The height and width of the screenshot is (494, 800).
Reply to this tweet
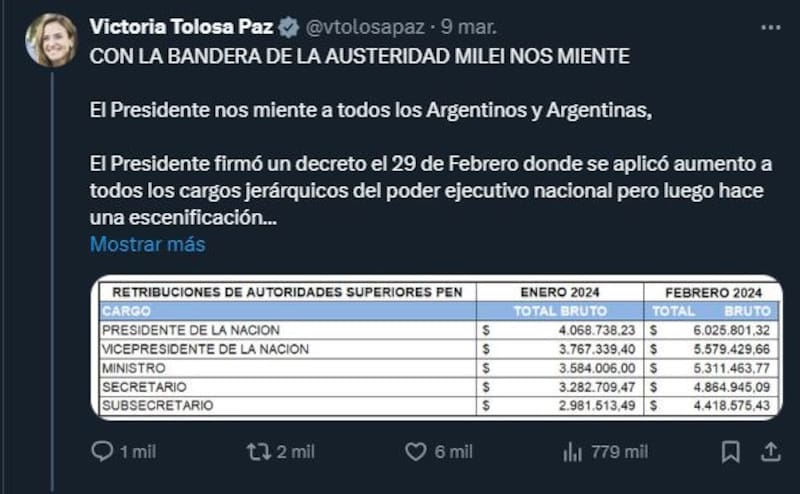click(102, 452)
